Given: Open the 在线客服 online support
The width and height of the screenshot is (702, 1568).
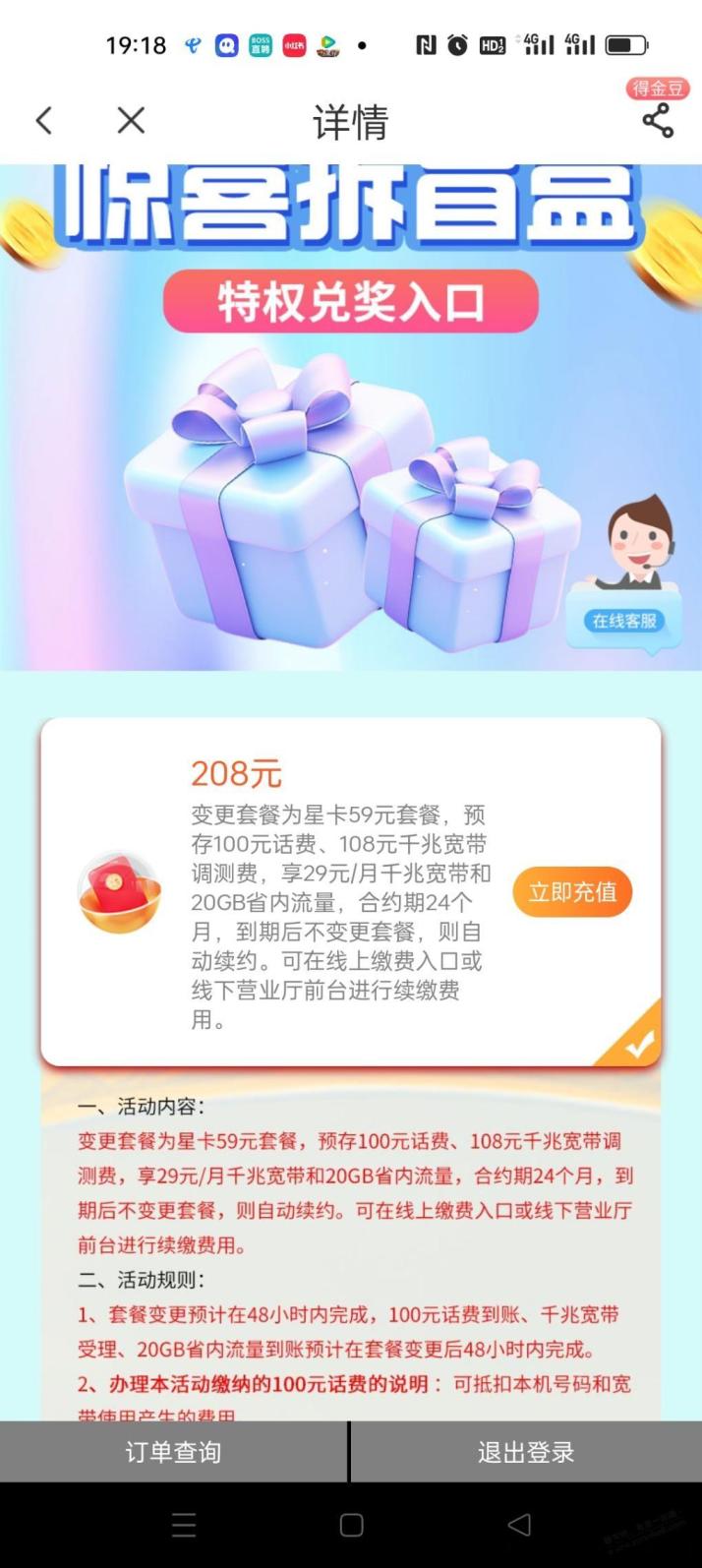Looking at the screenshot, I should point(625,621).
